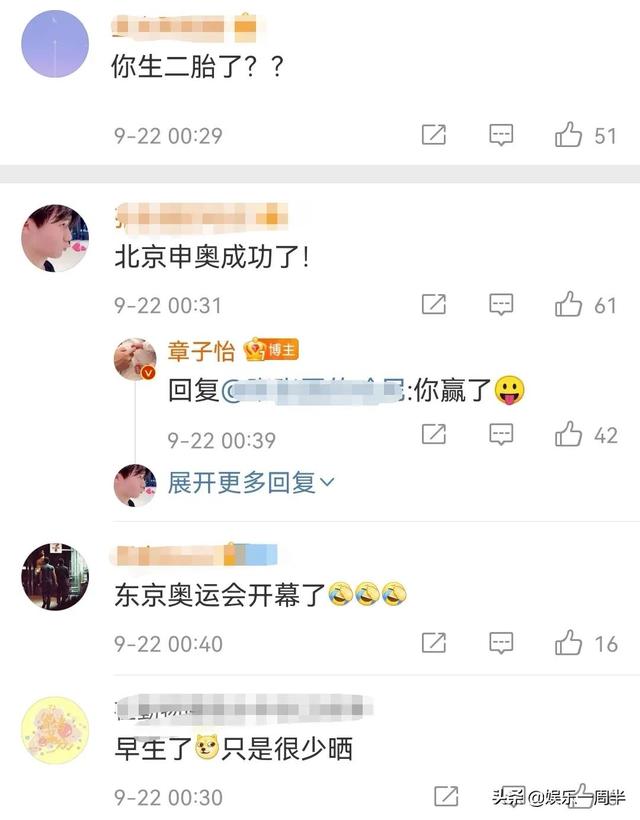This screenshot has width=640, height=820.
Task: Like 章子怡's reply 你赢了
Action: coord(569,434)
